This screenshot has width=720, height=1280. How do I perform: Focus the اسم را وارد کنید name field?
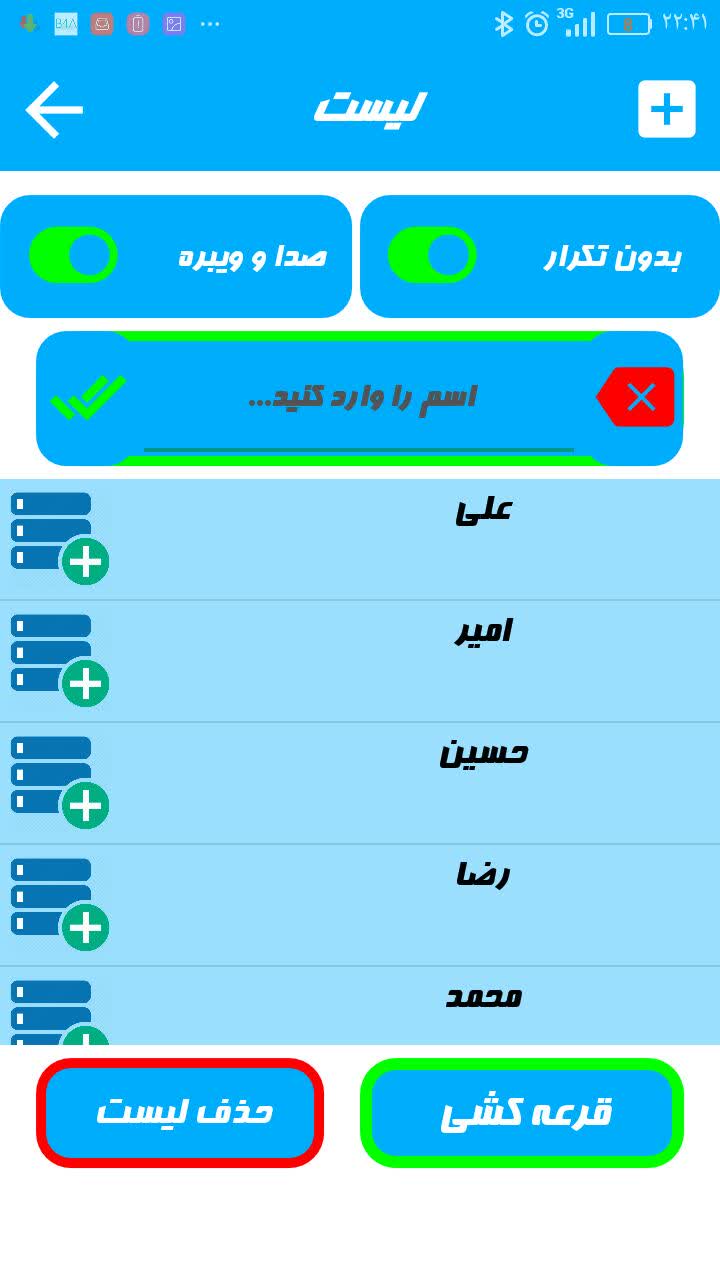click(360, 398)
